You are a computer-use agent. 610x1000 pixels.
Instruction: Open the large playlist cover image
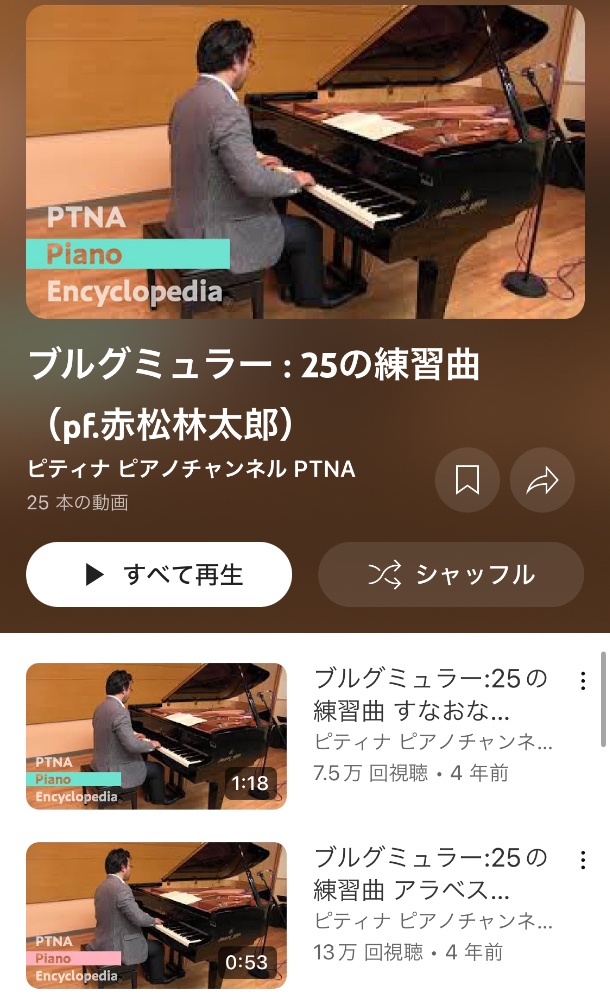[305, 162]
